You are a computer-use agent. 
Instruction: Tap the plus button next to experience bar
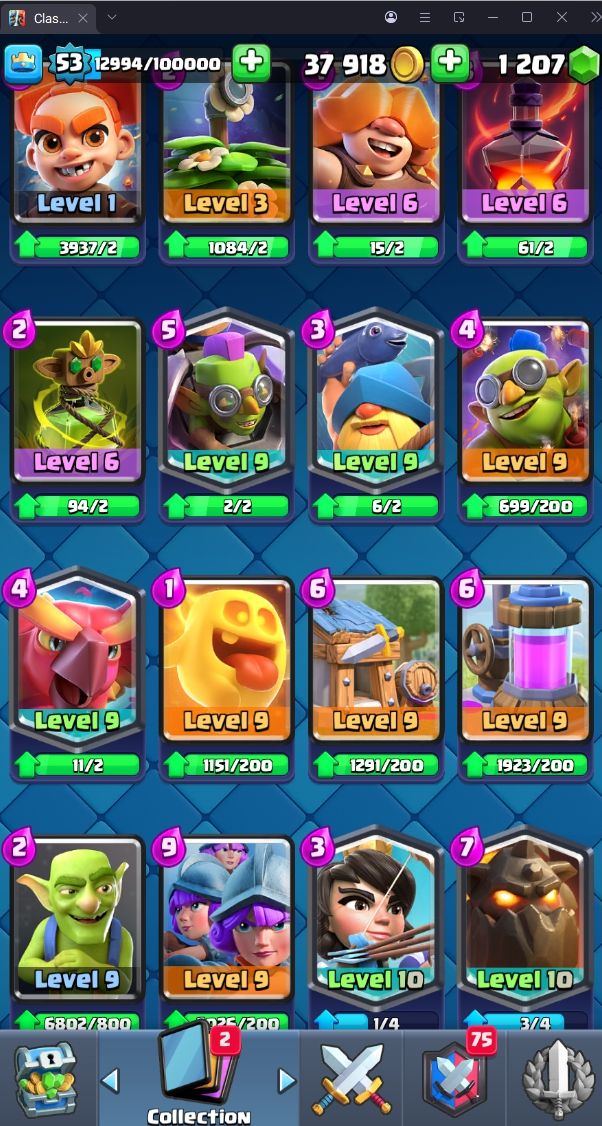251,63
